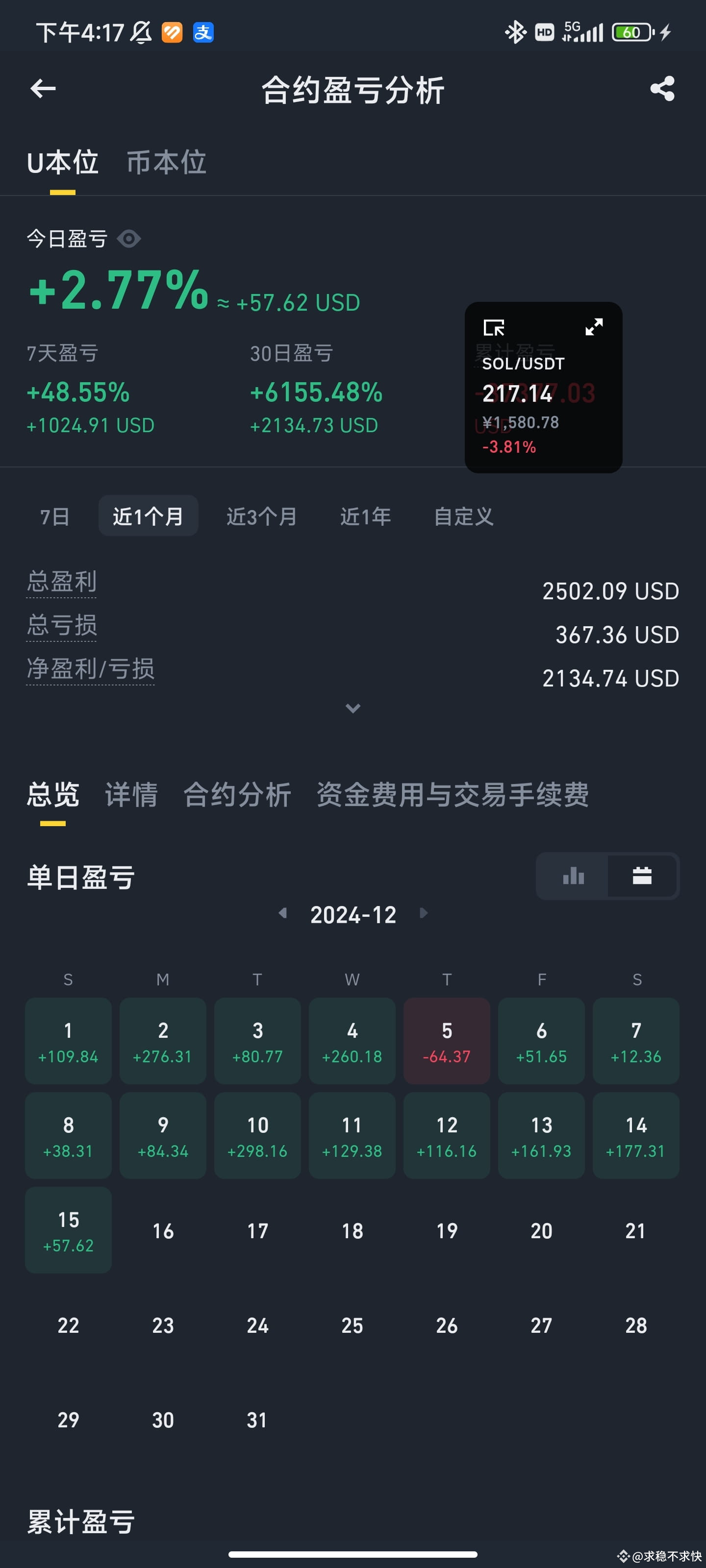Open 自定义 to set a custom date range

464,515
